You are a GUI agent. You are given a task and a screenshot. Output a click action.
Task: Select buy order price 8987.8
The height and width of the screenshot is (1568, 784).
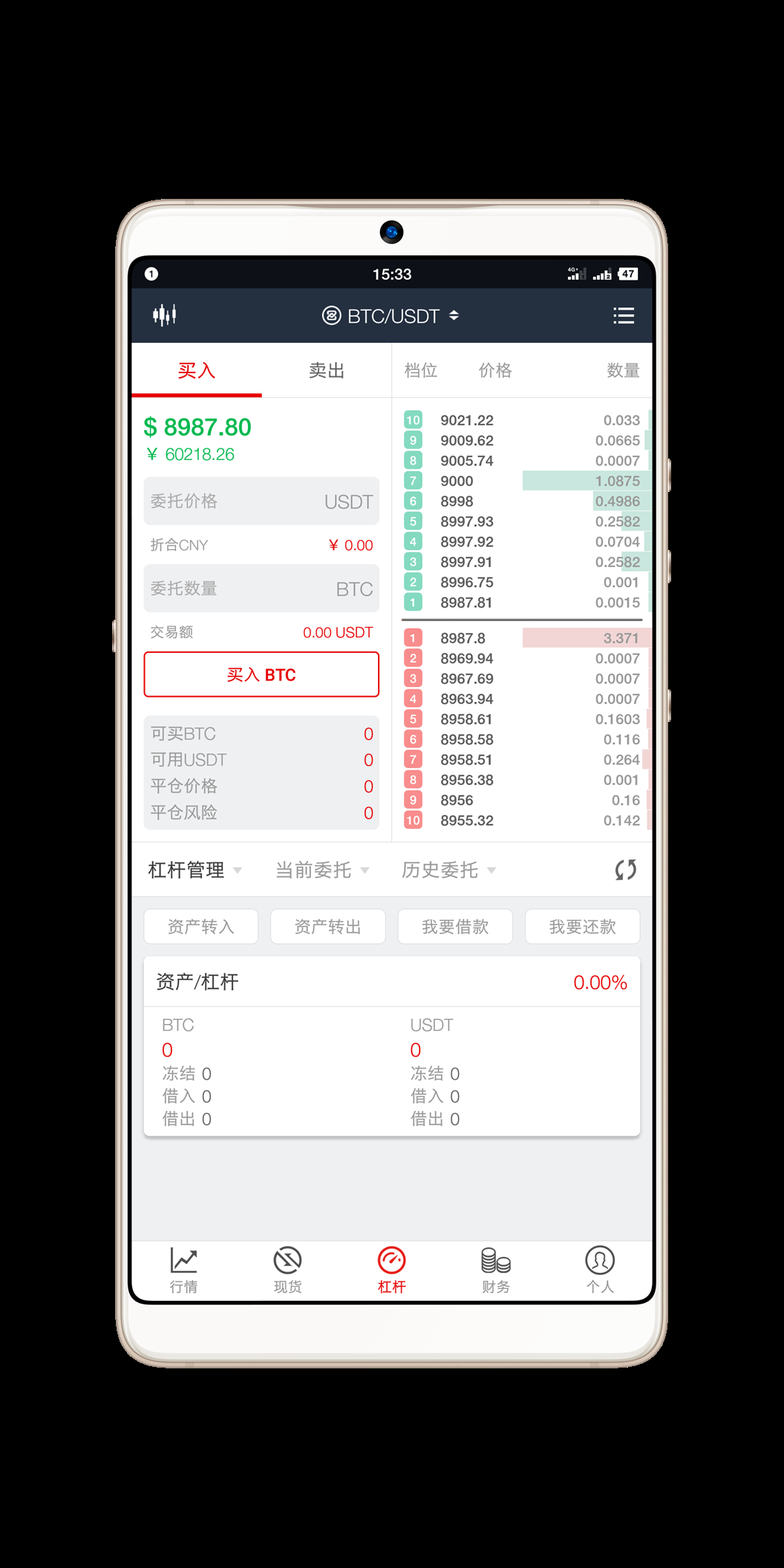(463, 638)
